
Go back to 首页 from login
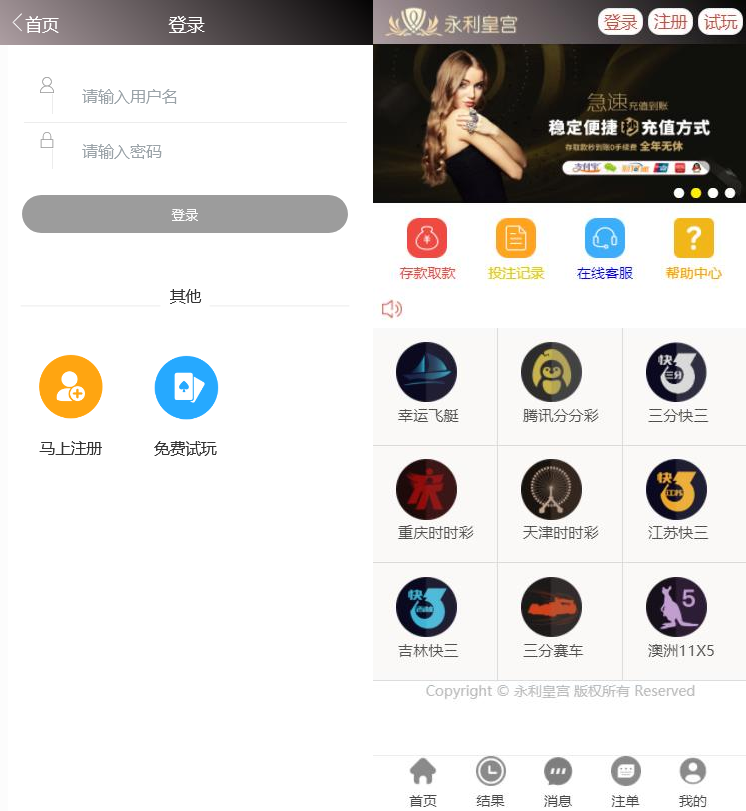point(36,24)
